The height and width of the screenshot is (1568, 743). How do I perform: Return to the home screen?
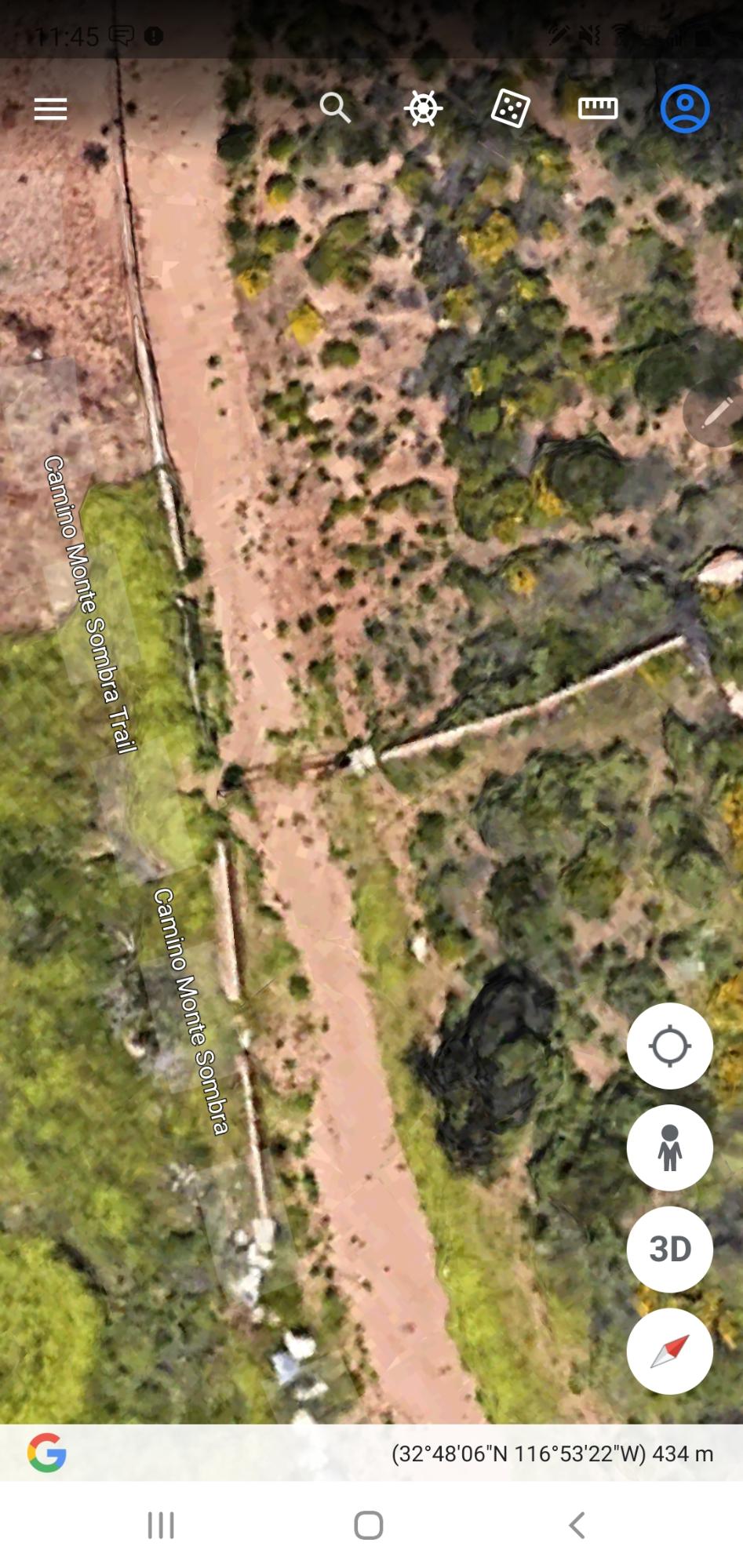[369, 1526]
